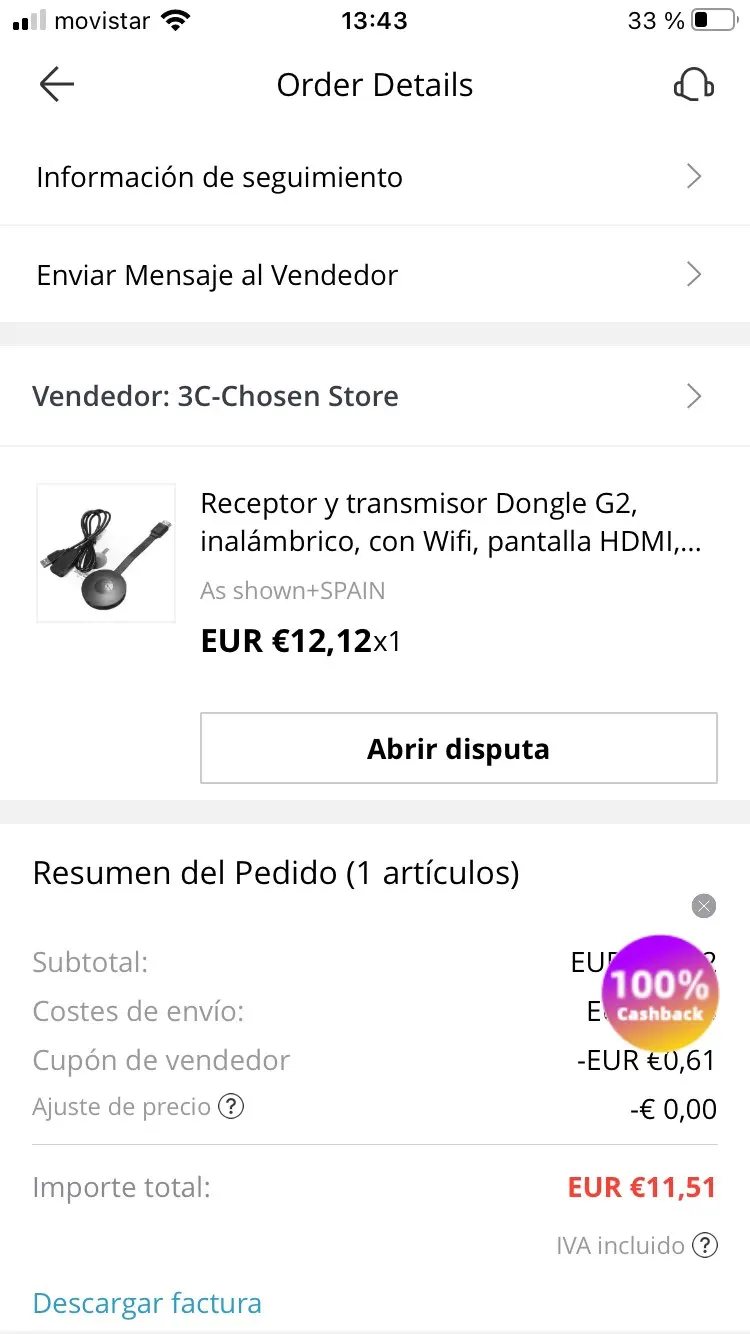The image size is (750, 1334).
Task: Tap the Abrir disputa button
Action: (458, 748)
